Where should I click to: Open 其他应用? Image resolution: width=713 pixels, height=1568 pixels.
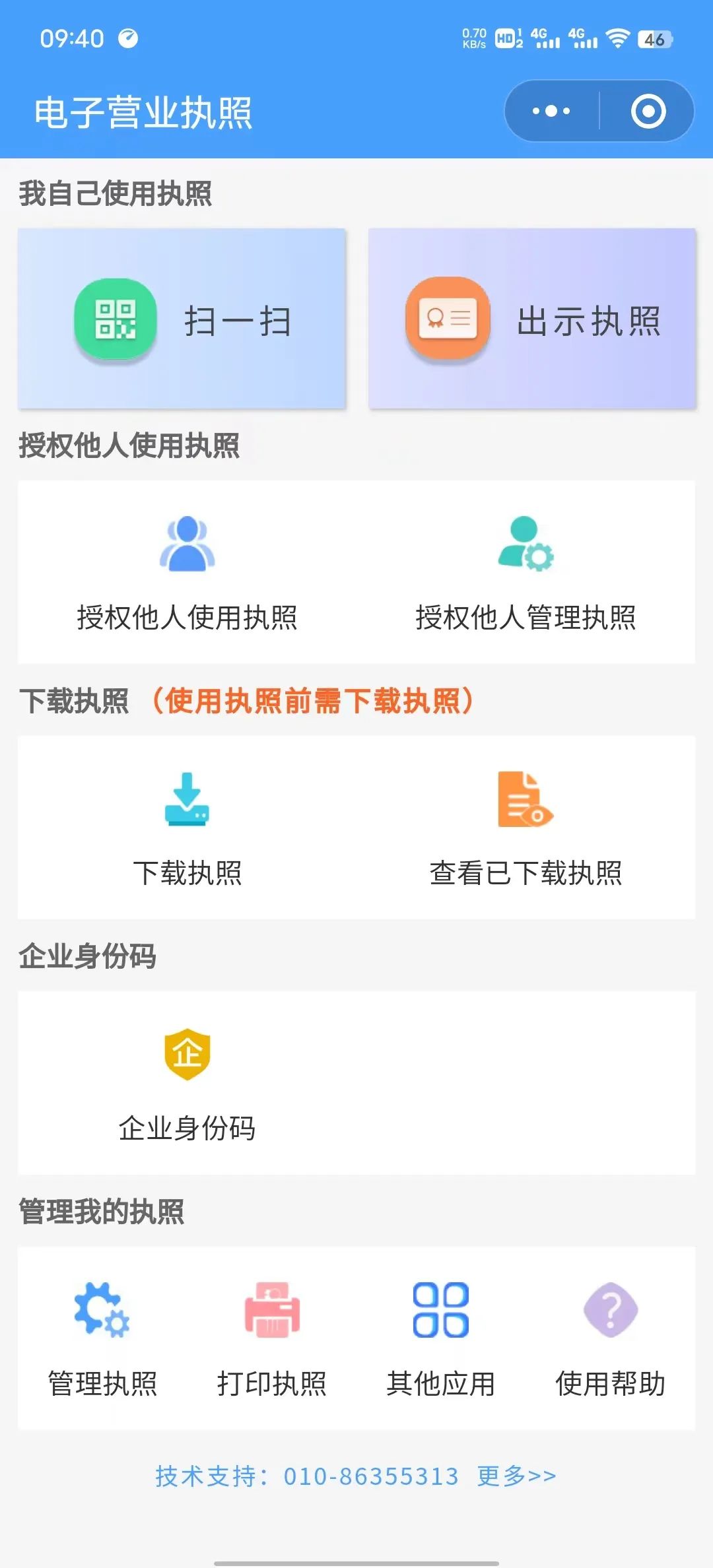tap(441, 1338)
